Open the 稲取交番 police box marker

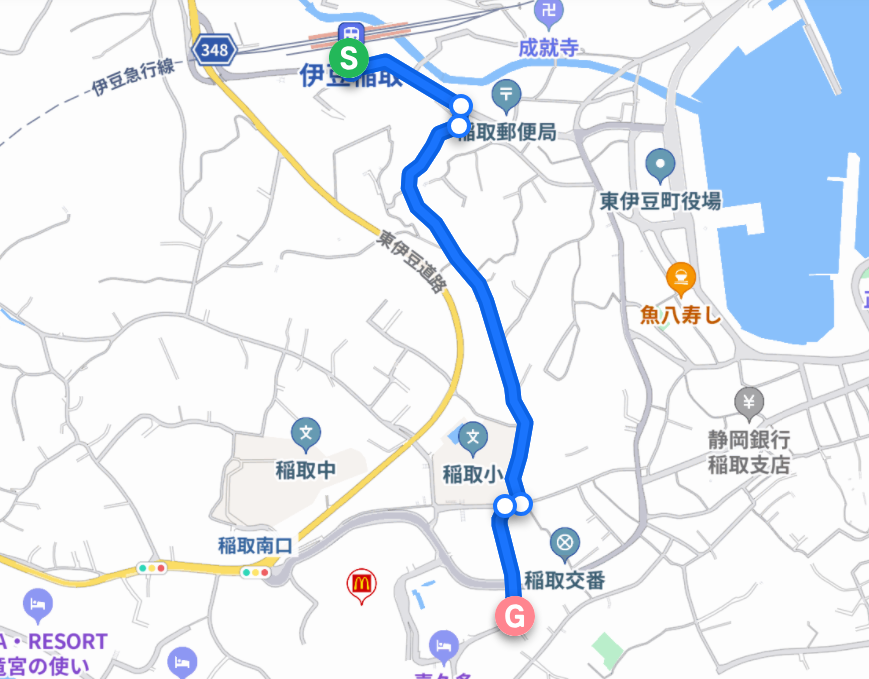(x=565, y=544)
